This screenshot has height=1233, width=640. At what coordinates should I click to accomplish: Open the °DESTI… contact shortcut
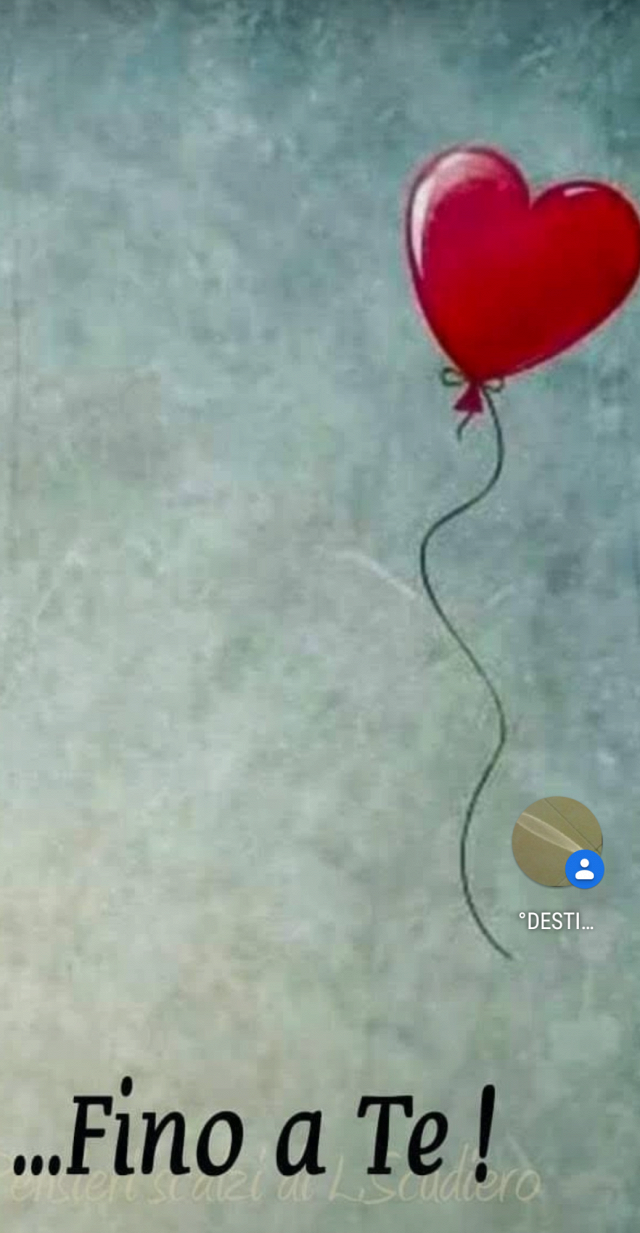[557, 843]
